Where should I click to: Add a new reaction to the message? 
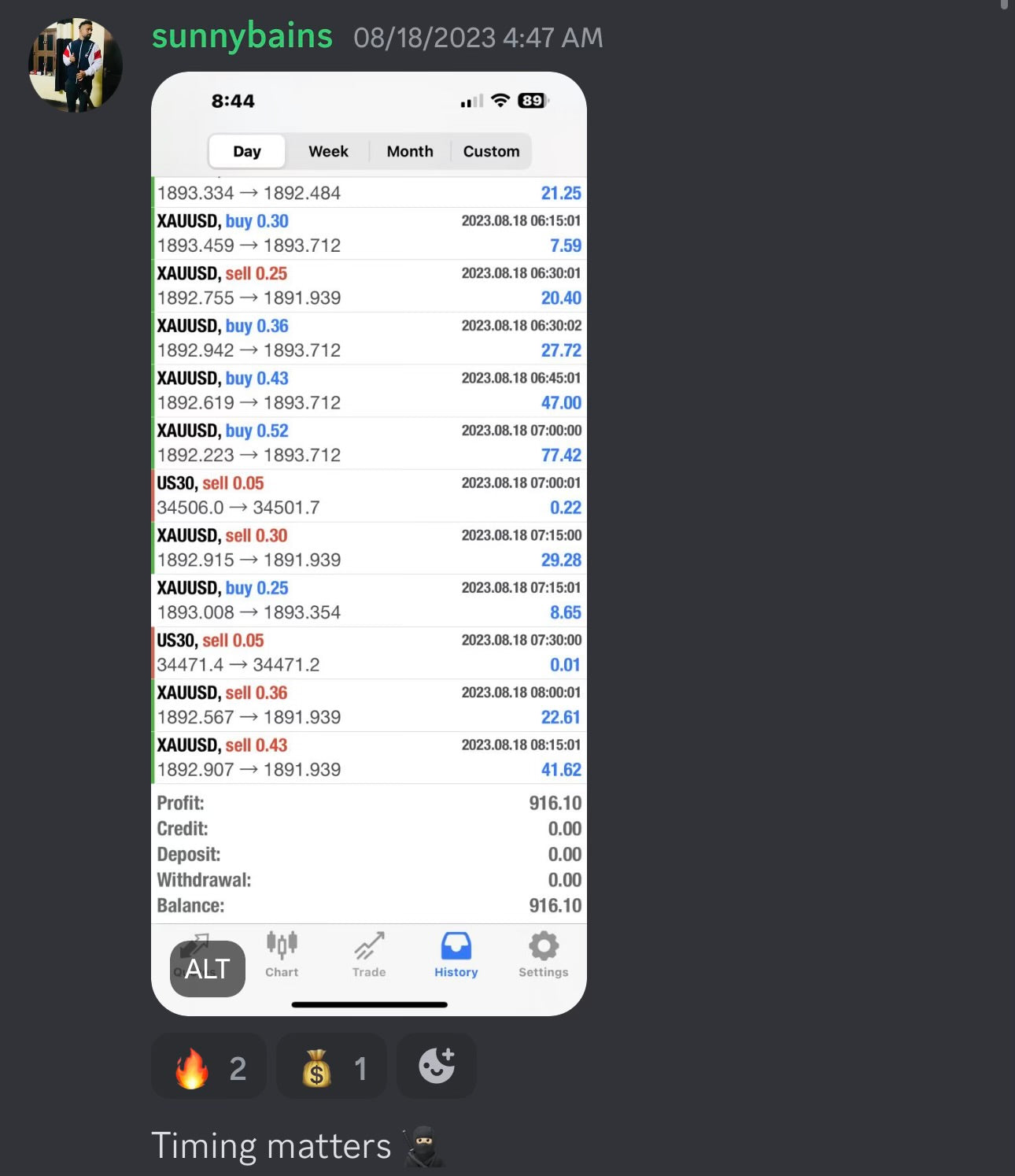tap(437, 1066)
